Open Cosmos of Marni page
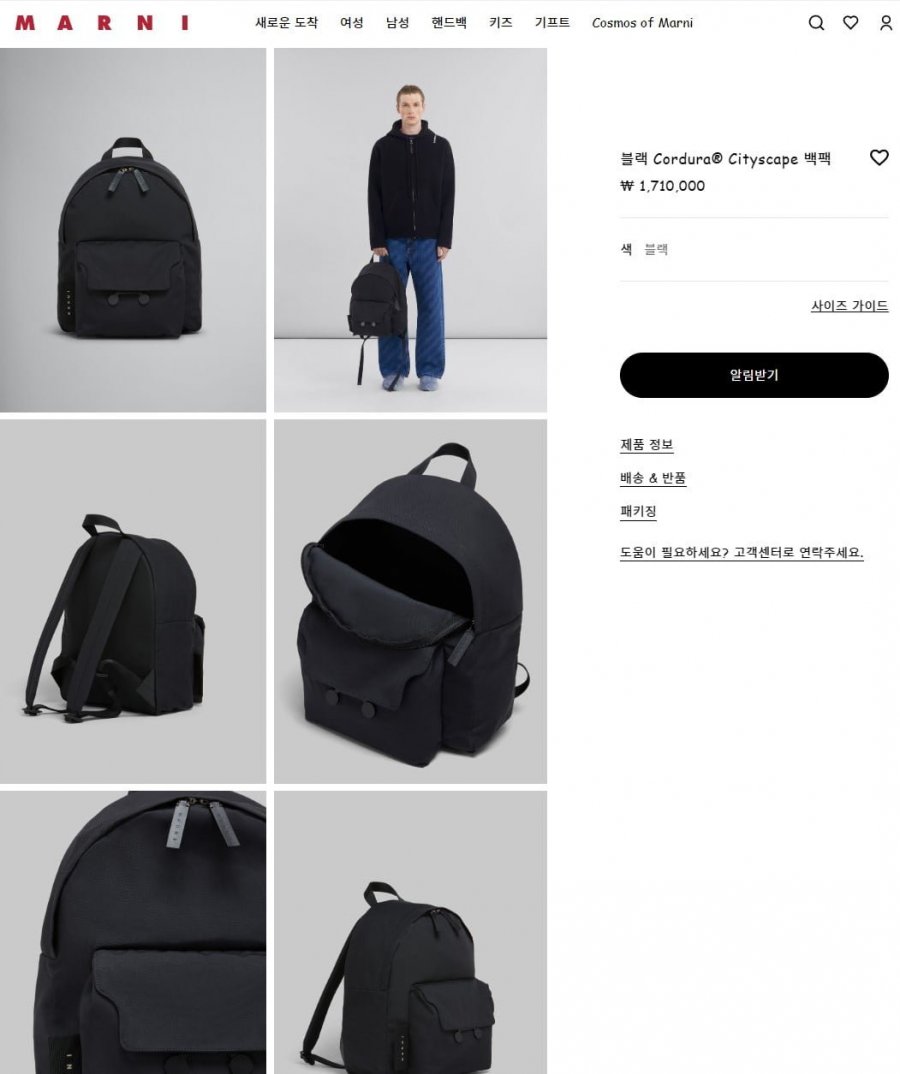This screenshot has width=900, height=1074. click(642, 23)
